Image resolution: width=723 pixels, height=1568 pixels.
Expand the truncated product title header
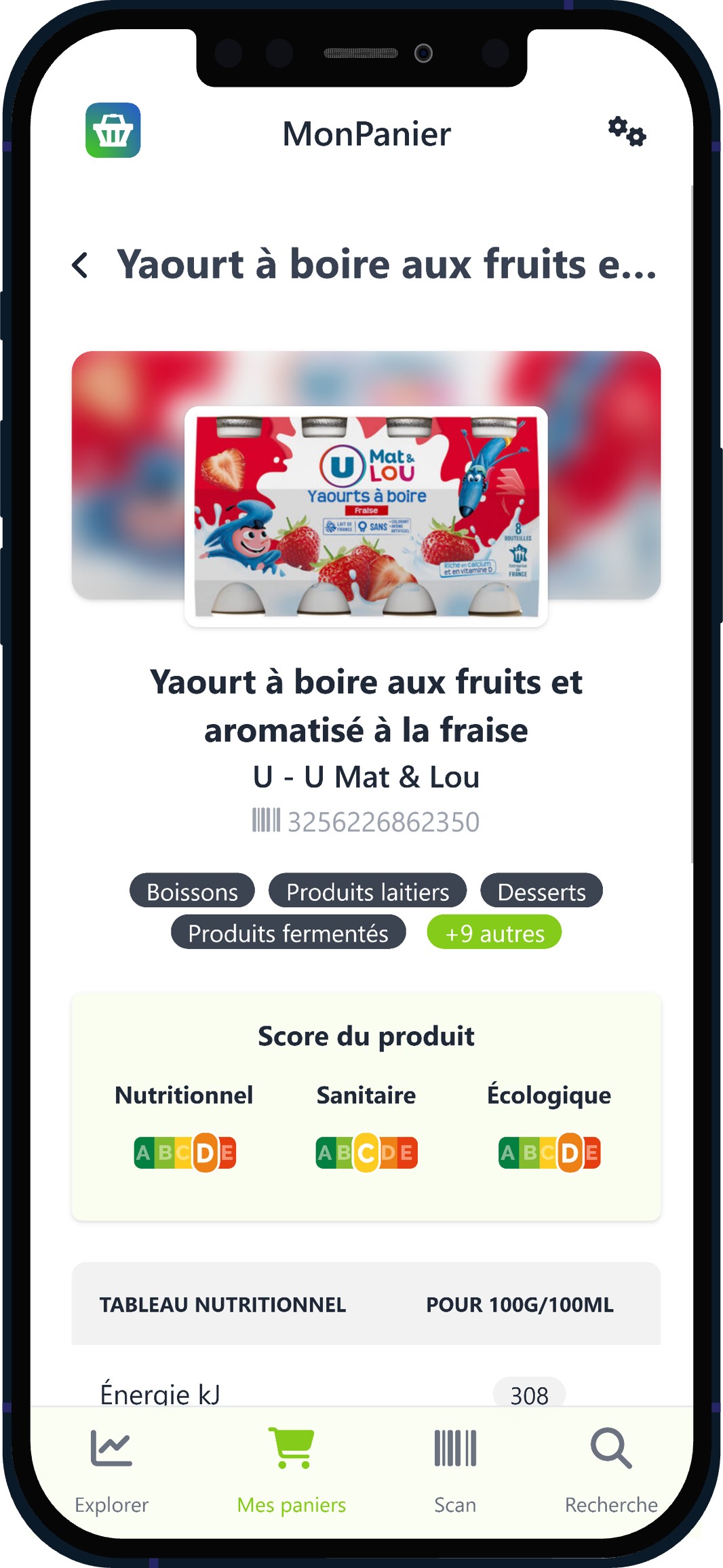(387, 263)
